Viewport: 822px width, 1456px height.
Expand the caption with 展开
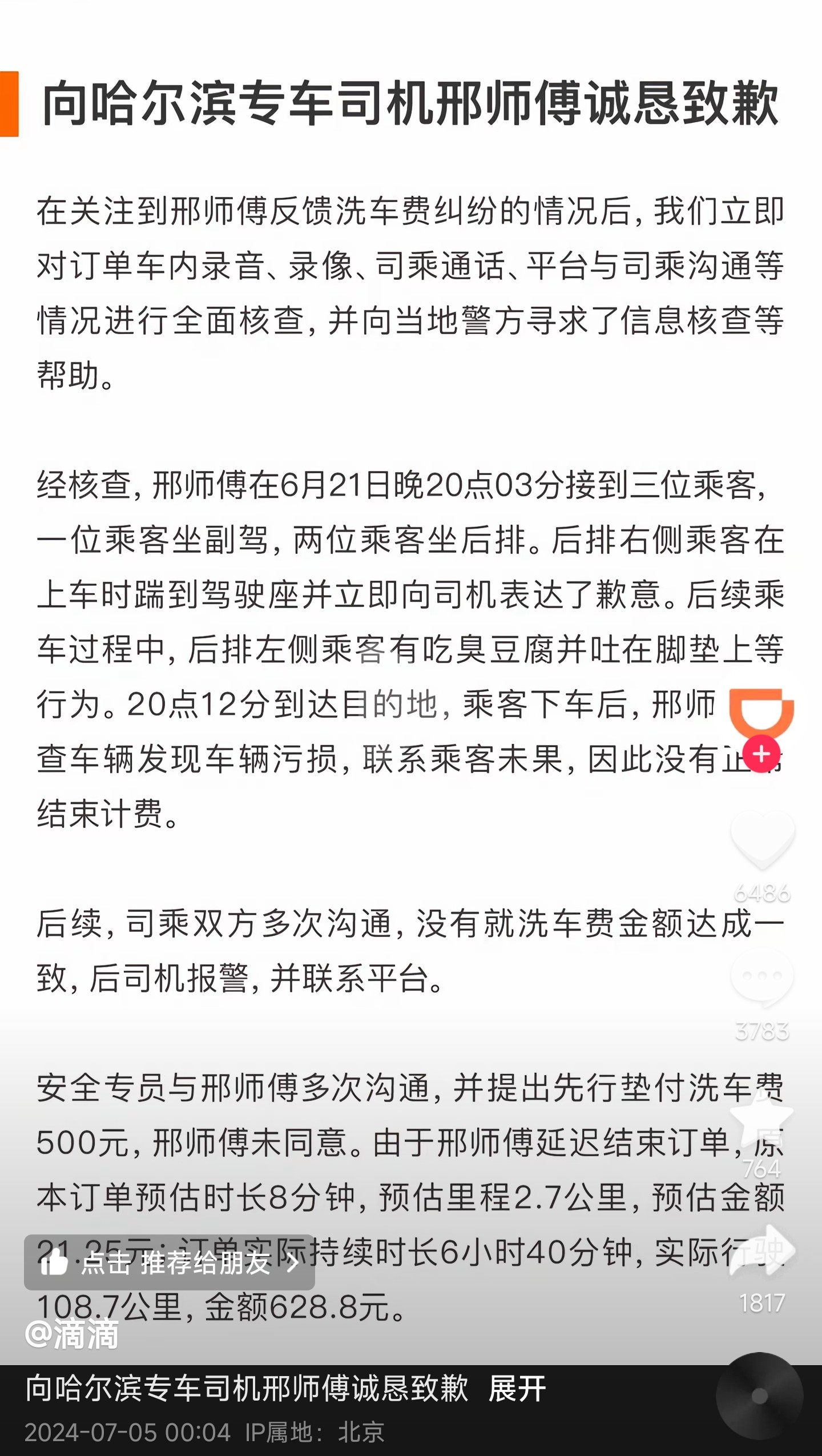click(x=517, y=1389)
